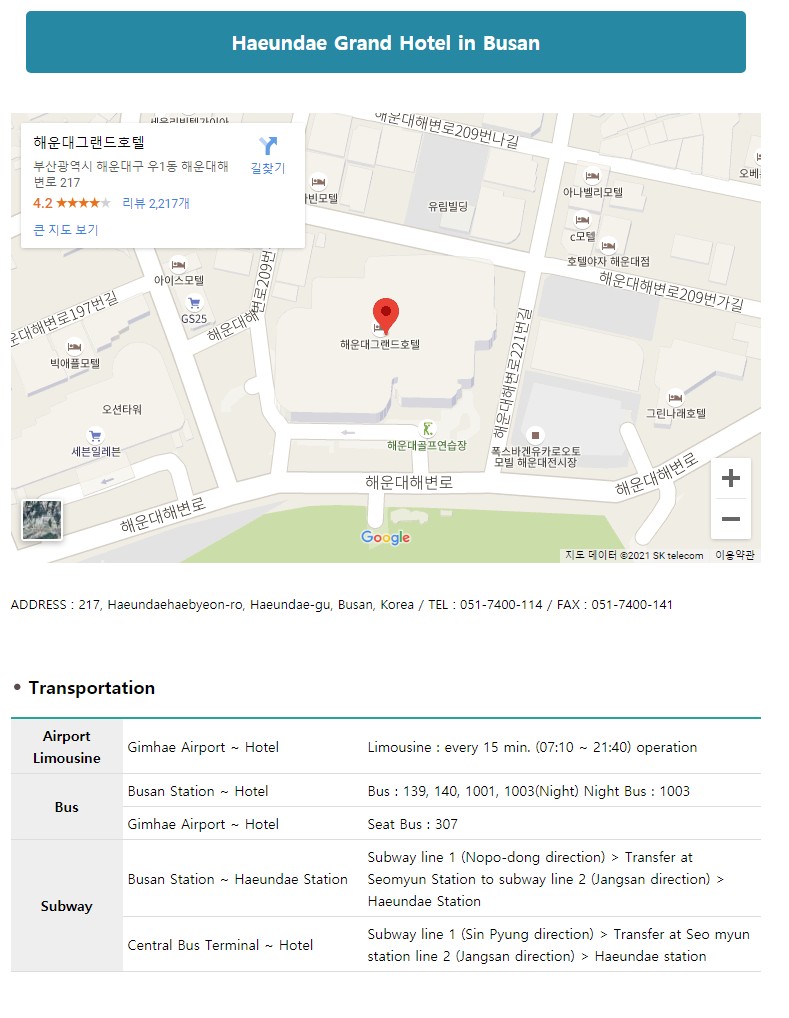Open directions with the 길찾기 icon

(267, 153)
